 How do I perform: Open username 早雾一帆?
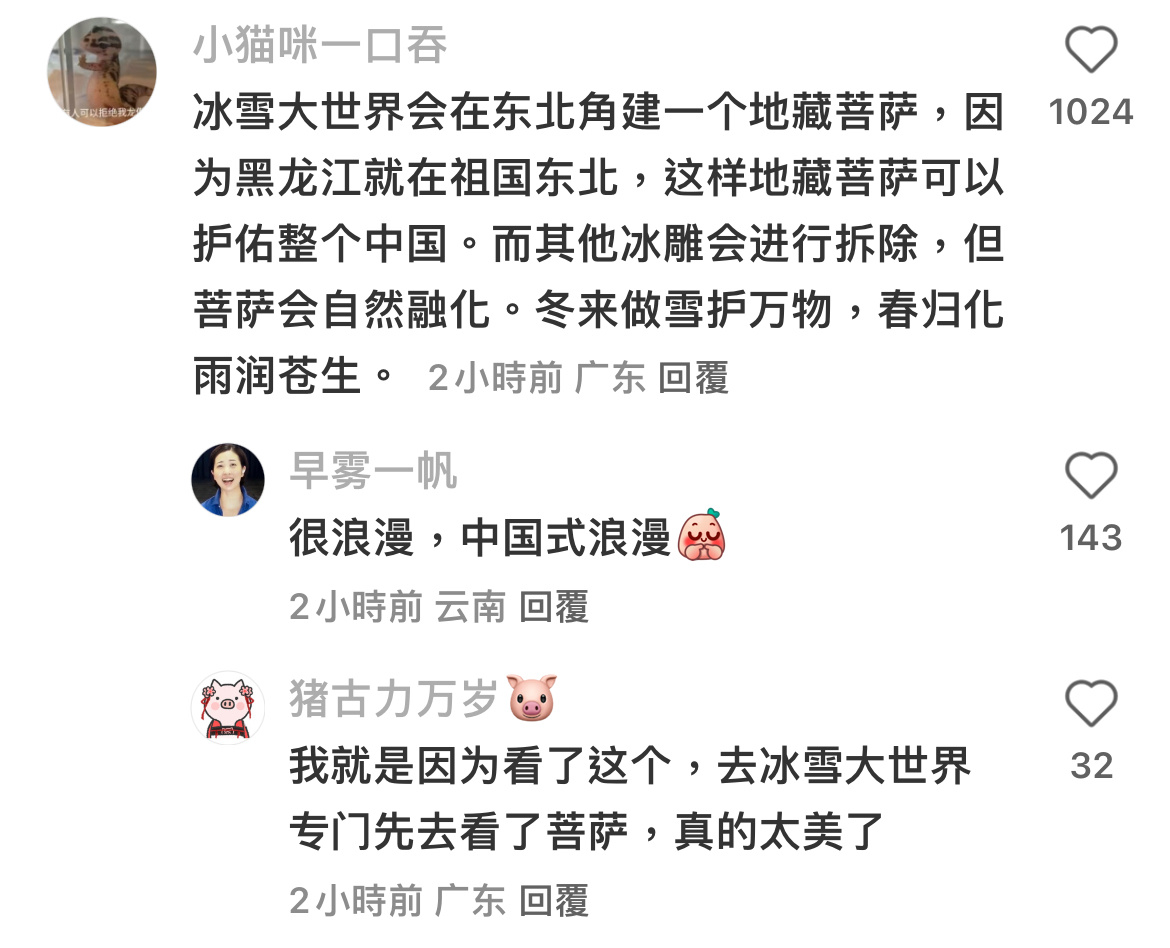pyautogui.click(x=373, y=470)
